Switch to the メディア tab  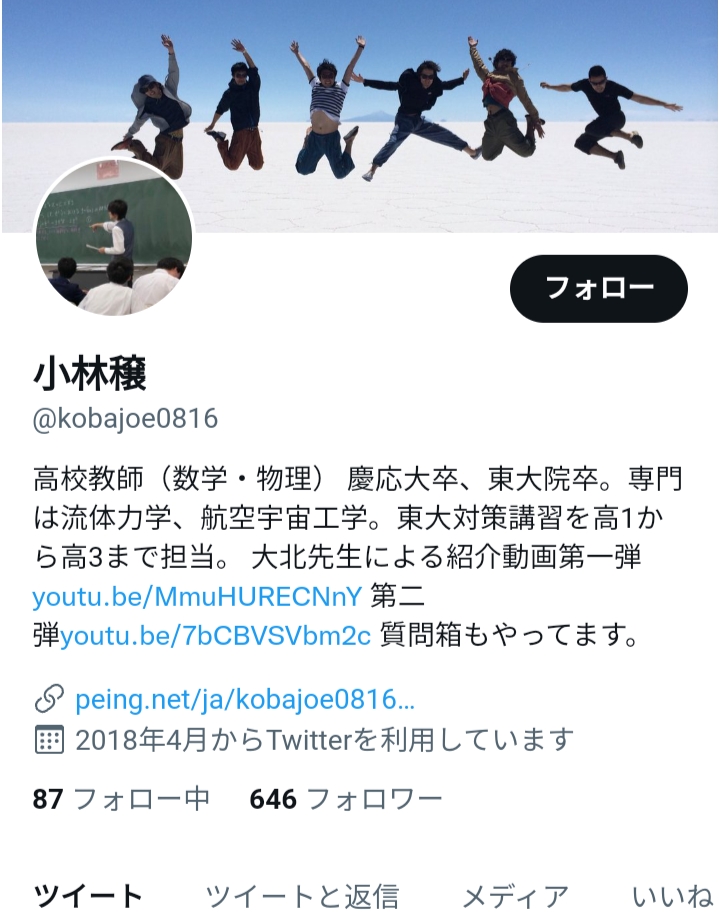point(515,895)
